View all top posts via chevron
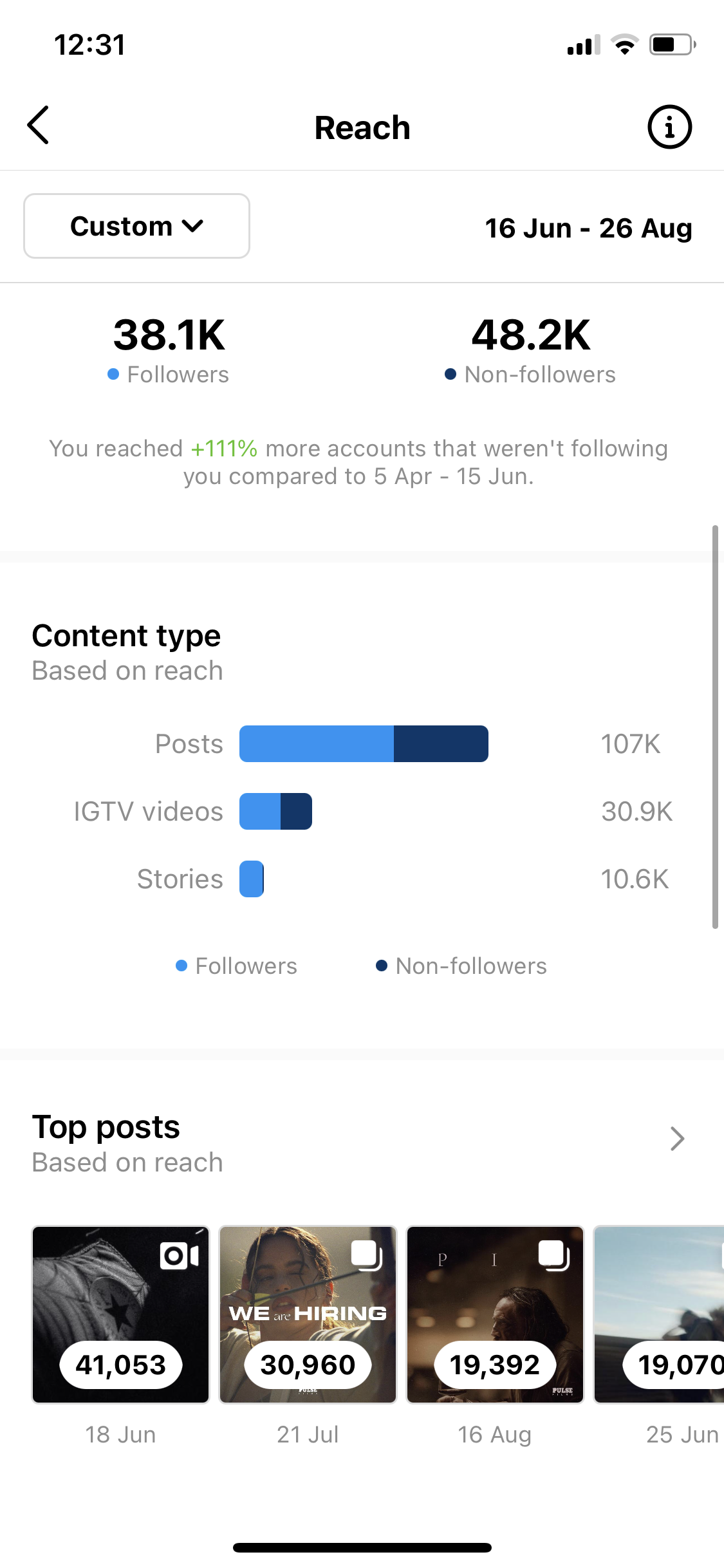This screenshot has height=1568, width=724. [677, 1139]
